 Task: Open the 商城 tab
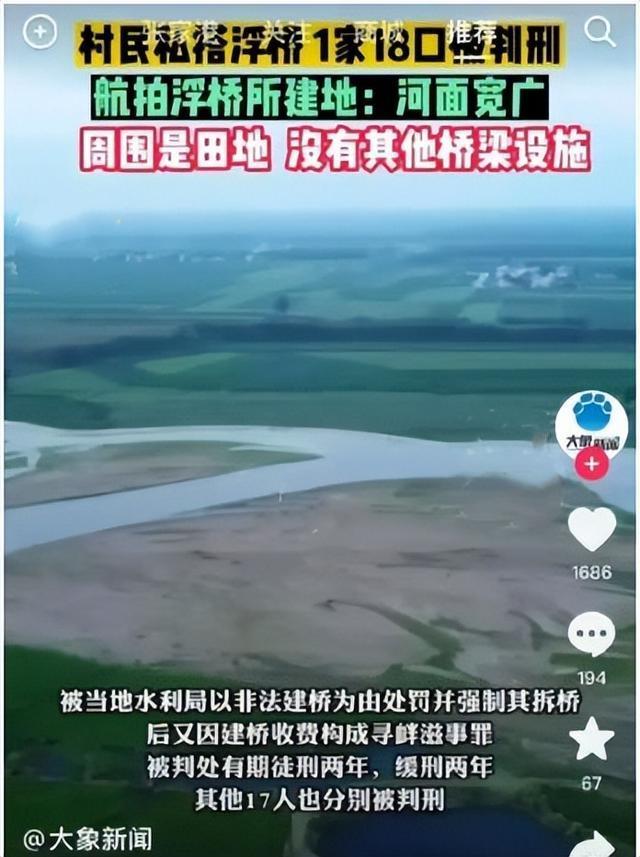[376, 30]
